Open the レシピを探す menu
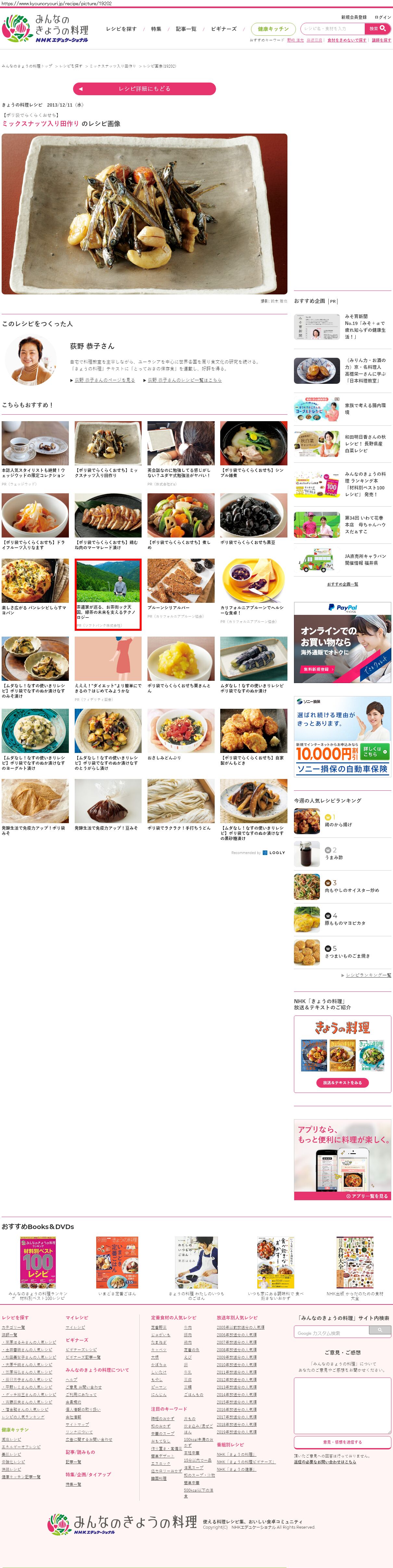Image resolution: width=393 pixels, height=1568 pixels. tap(121, 29)
